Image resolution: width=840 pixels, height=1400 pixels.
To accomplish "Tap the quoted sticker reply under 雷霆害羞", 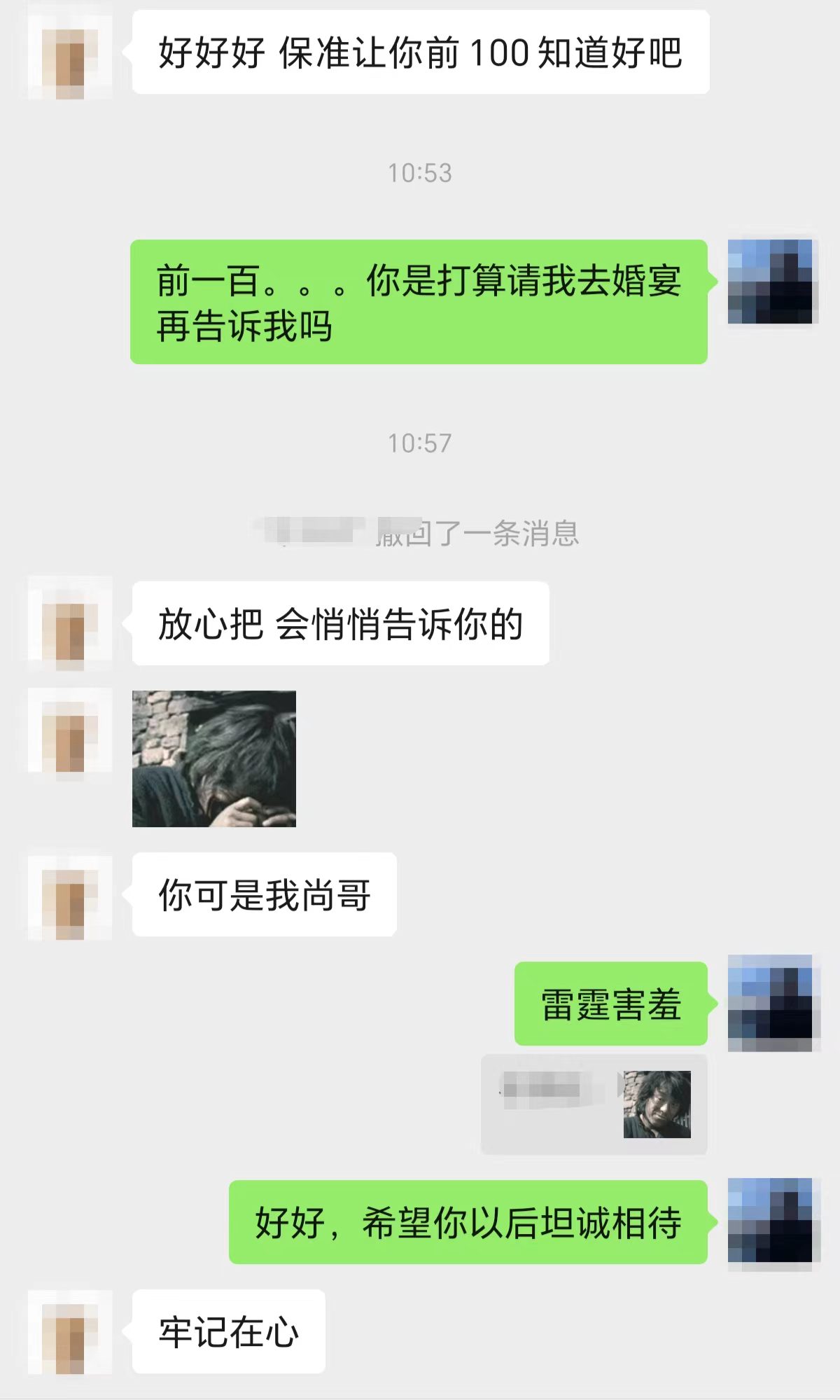I will tap(594, 1104).
